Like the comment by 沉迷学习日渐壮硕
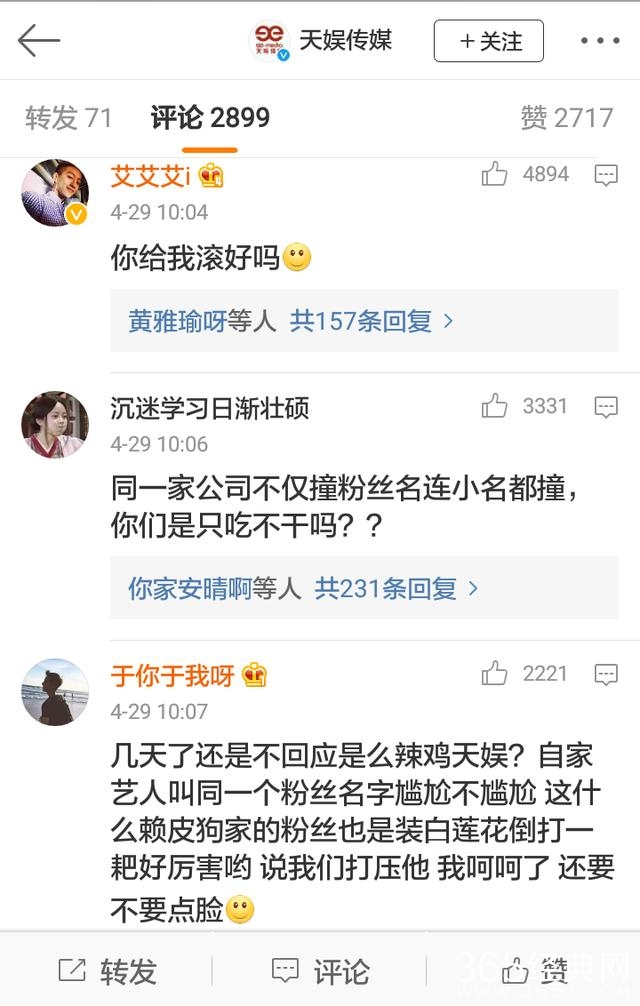This screenshot has height=1006, width=640. [494, 406]
